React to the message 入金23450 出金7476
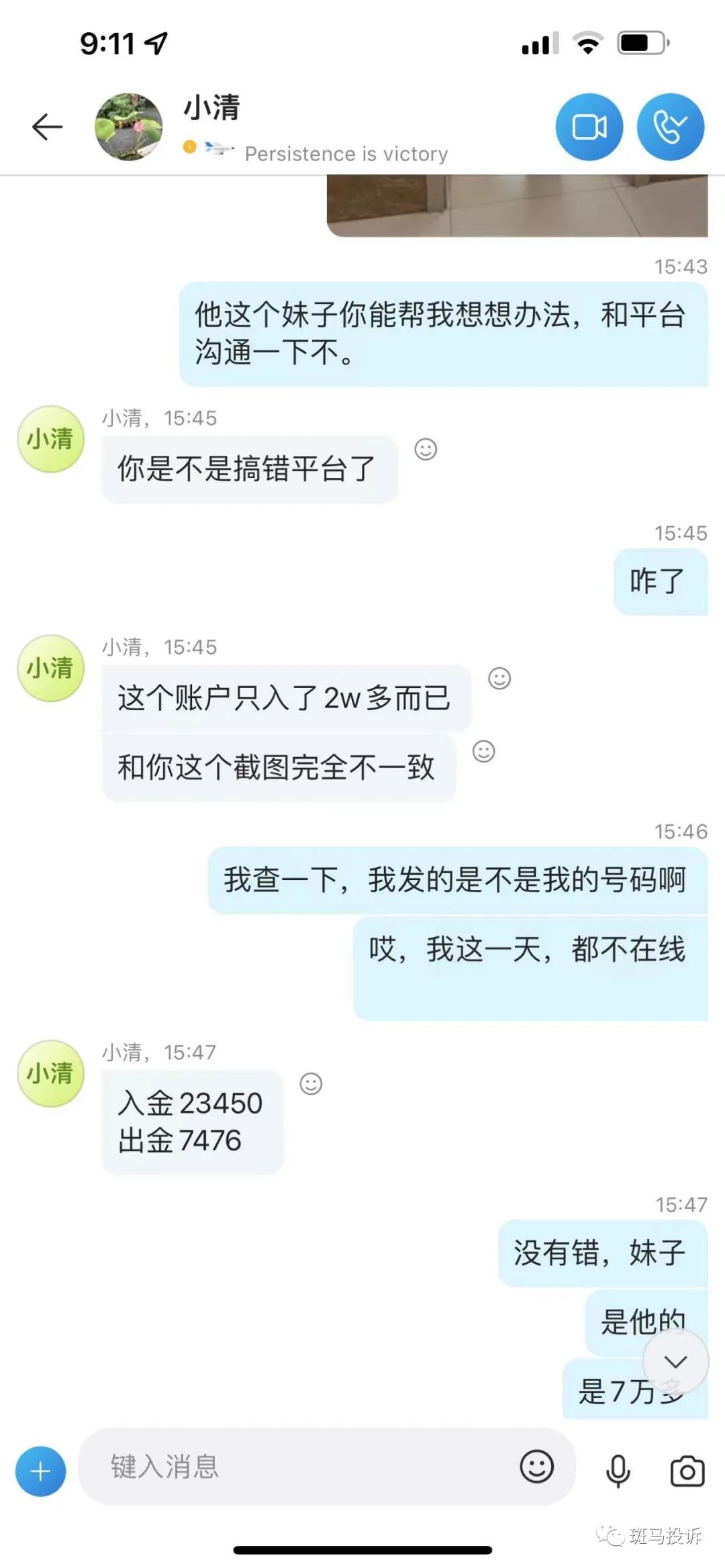 pyautogui.click(x=311, y=1084)
